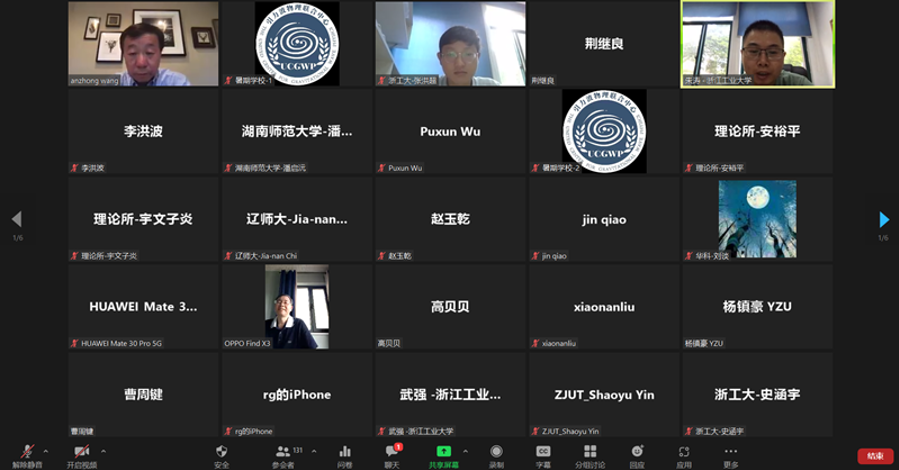Open the security options

coord(221,454)
